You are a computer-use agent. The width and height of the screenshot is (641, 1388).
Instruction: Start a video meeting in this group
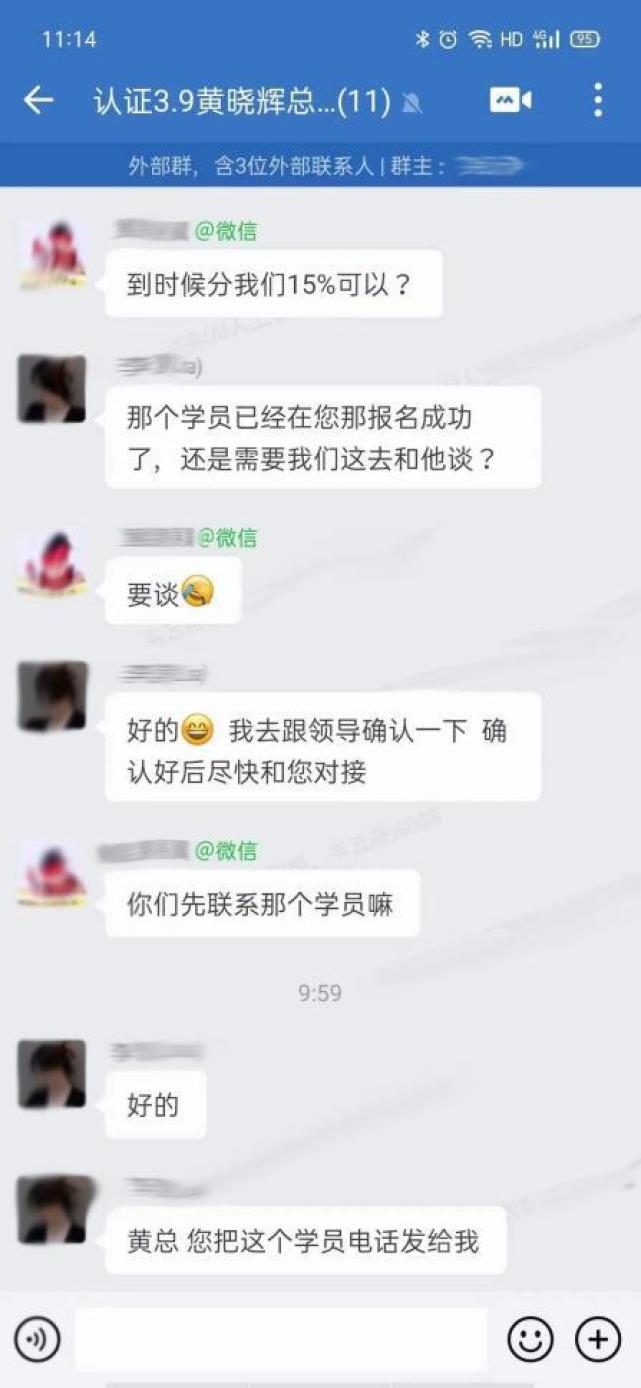coord(510,100)
